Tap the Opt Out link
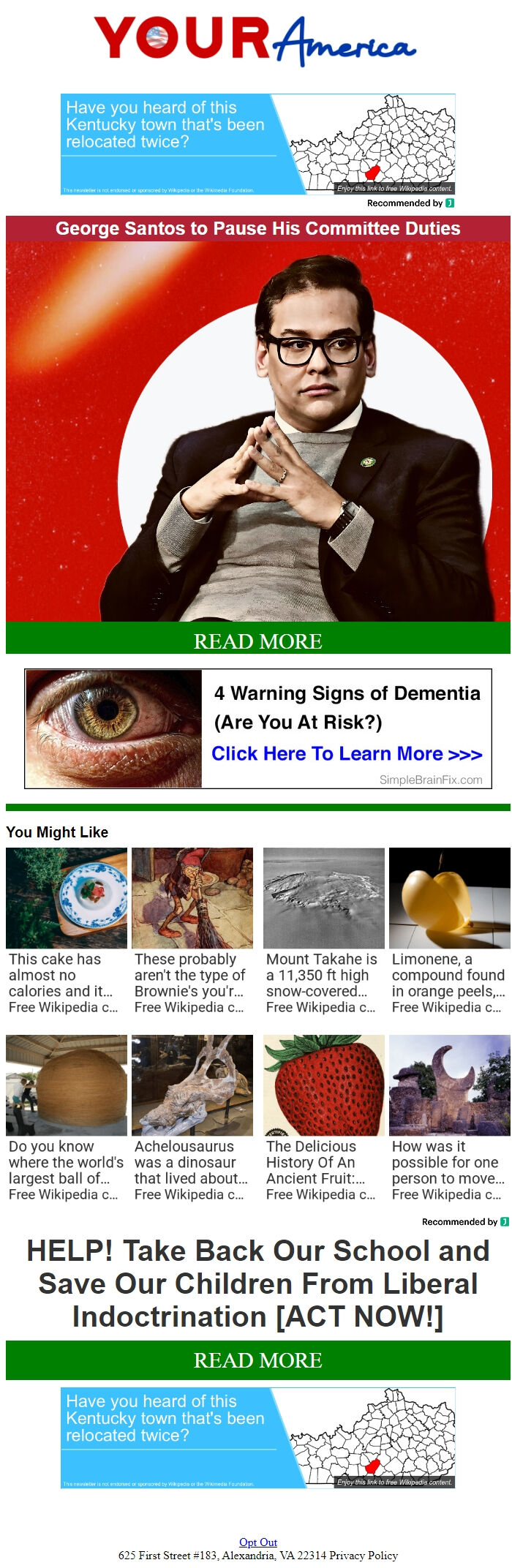512x1568 pixels. 257,1542
